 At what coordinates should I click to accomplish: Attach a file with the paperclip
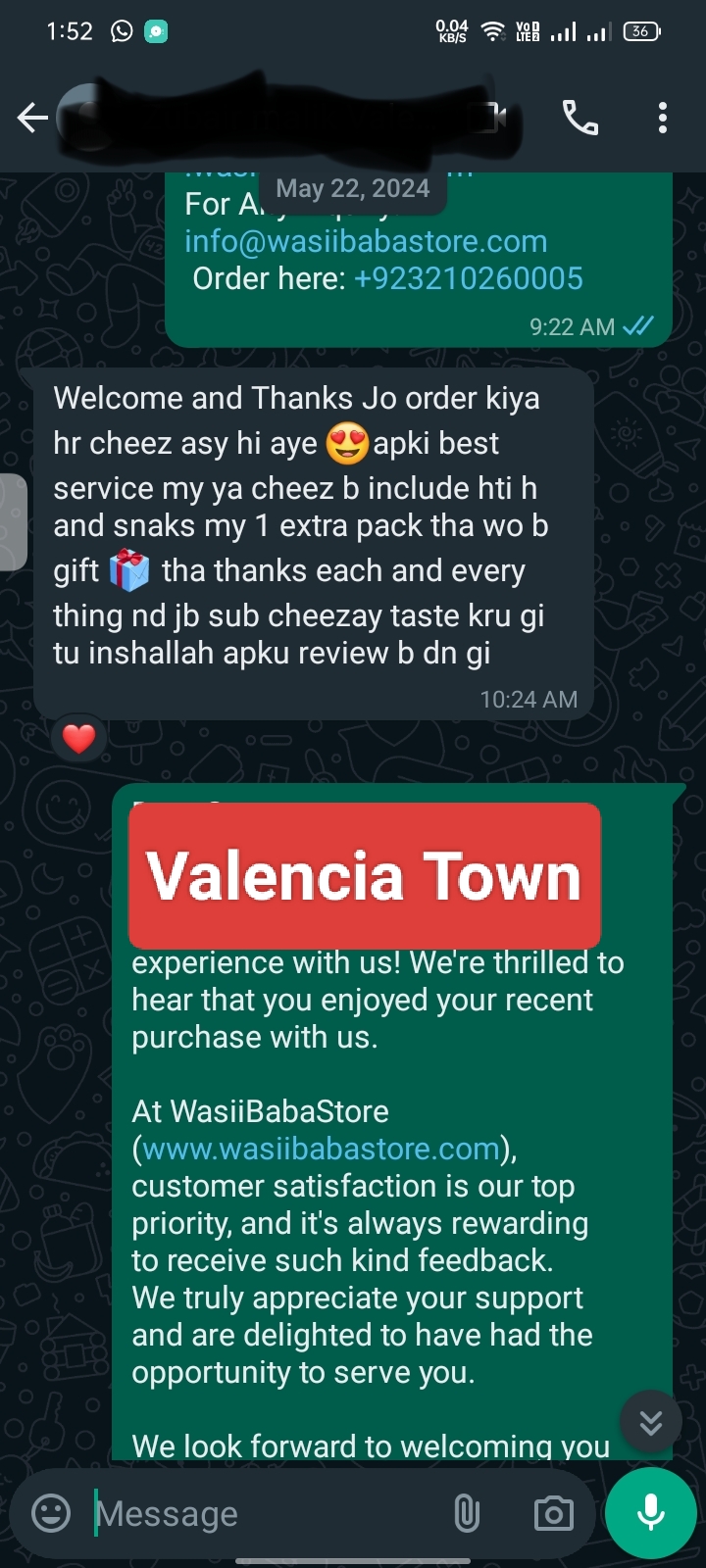click(467, 1513)
